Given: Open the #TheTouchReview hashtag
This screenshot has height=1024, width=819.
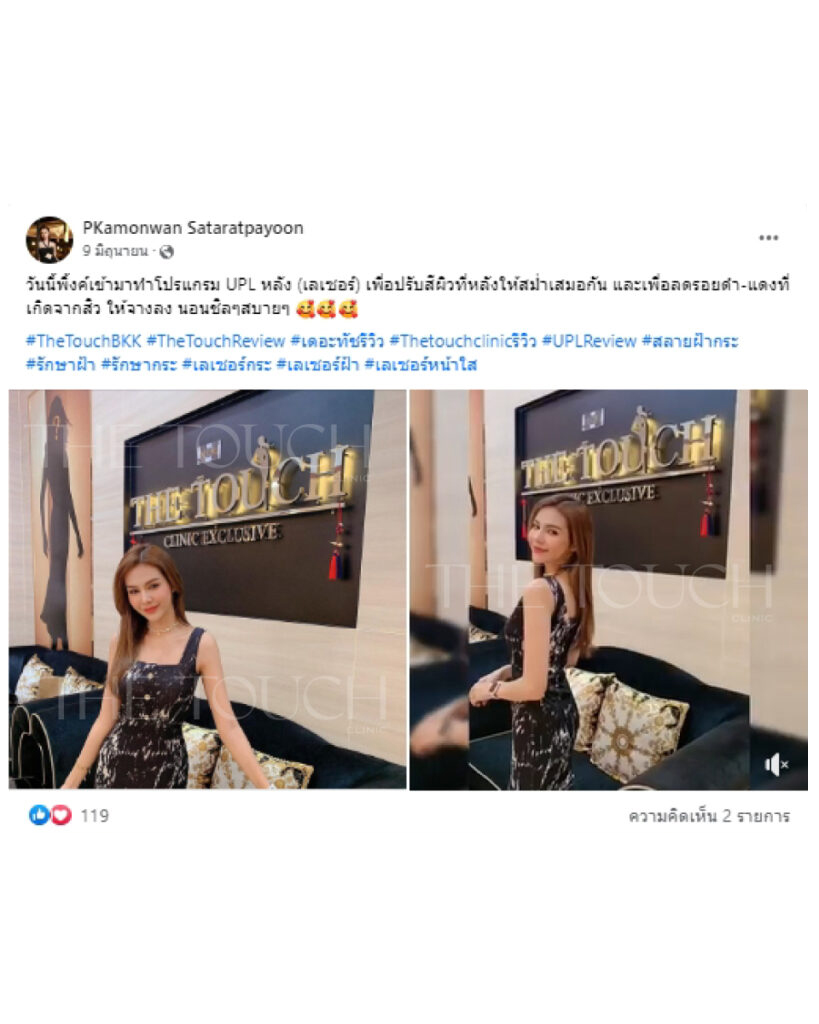Looking at the screenshot, I should [214, 341].
